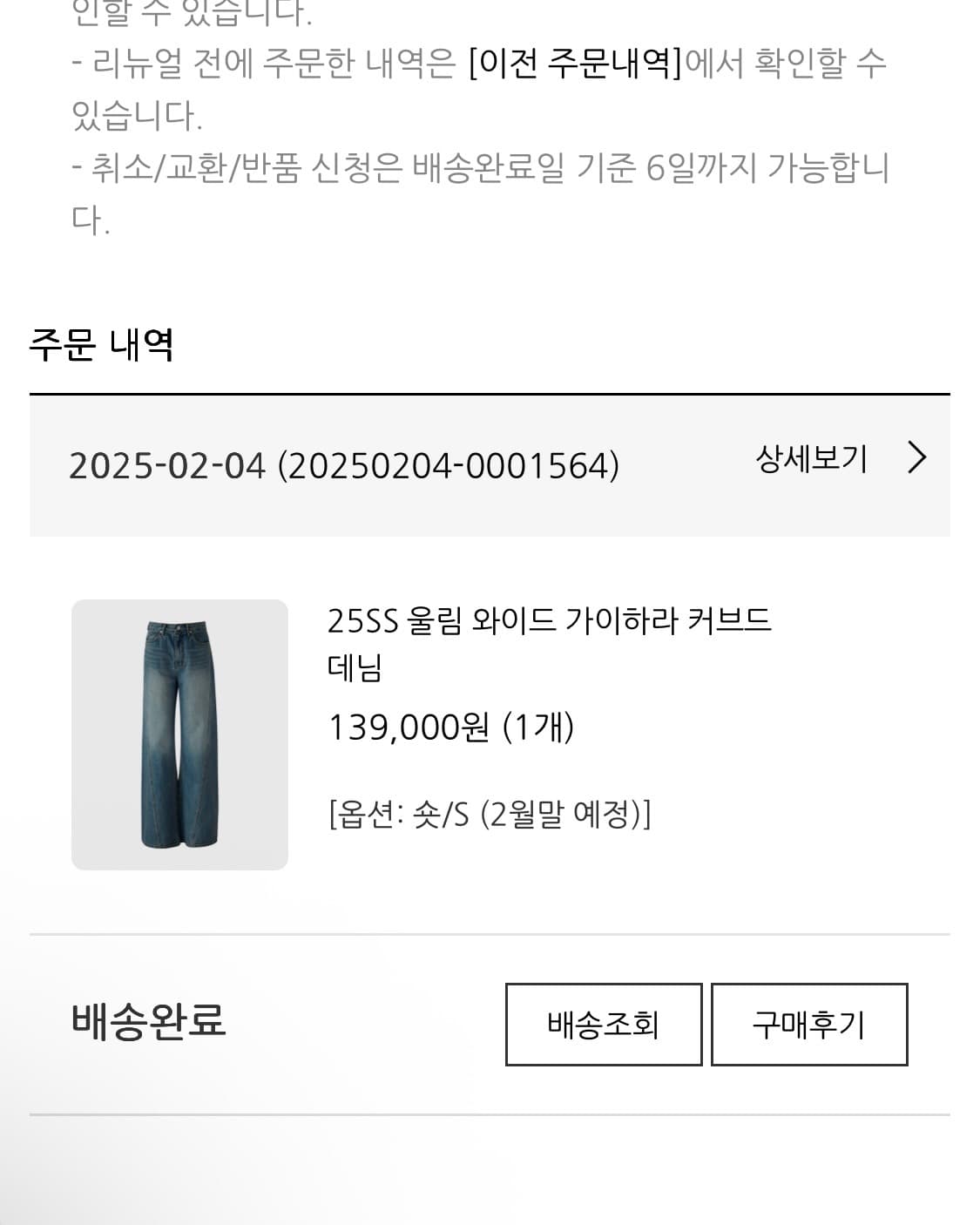Click the 배송완료 delivery status label
This screenshot has width=980, height=1225.
pos(148,1025)
